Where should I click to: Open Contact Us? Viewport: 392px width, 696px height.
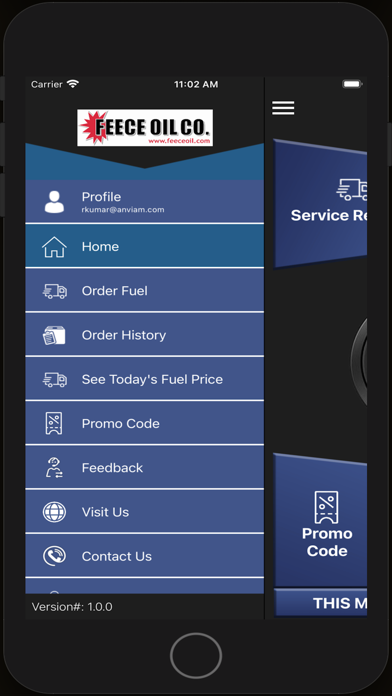[145, 556]
